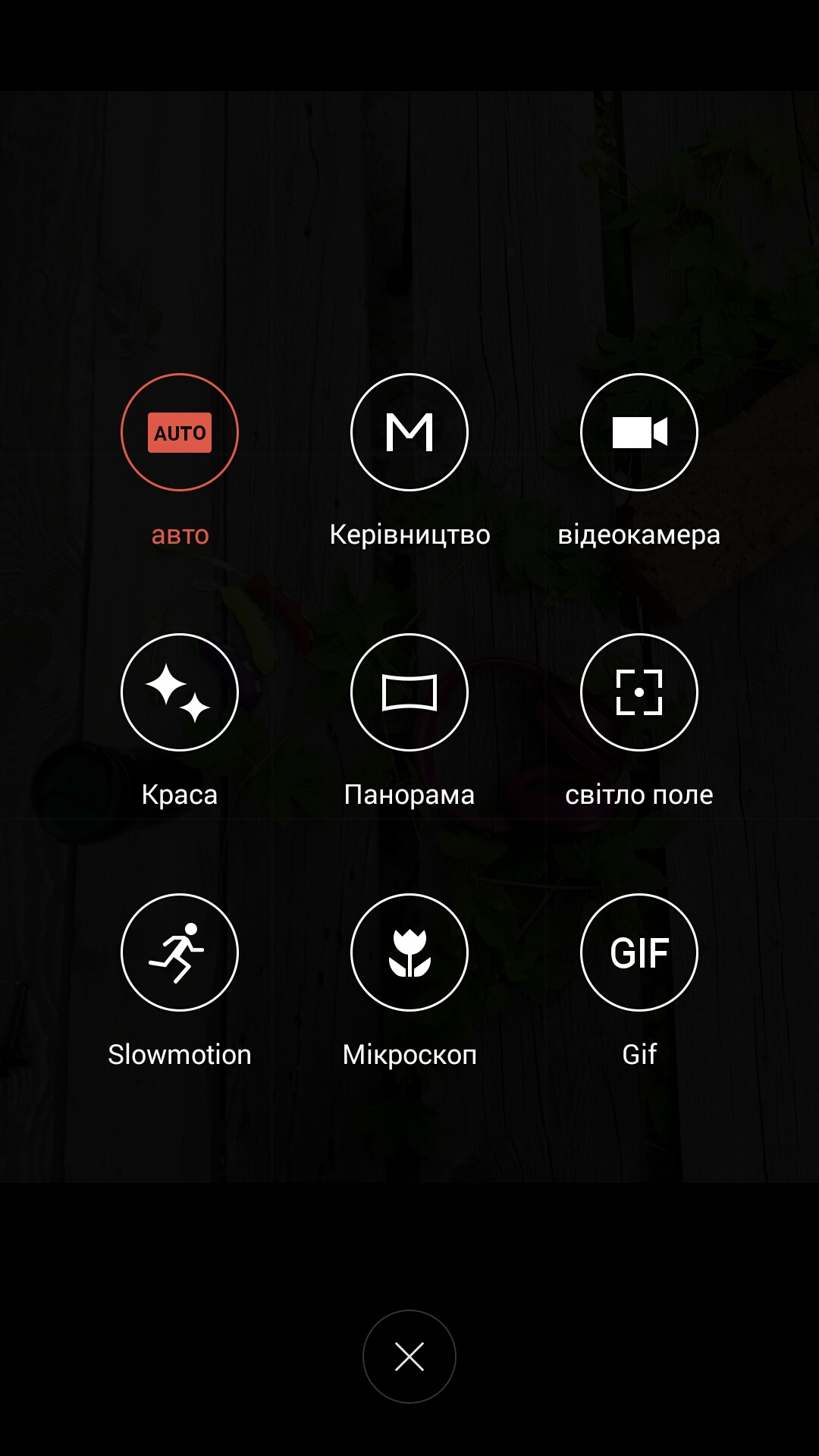The height and width of the screenshot is (1456, 819).
Task: Select the світло поле mode
Action: click(639, 692)
